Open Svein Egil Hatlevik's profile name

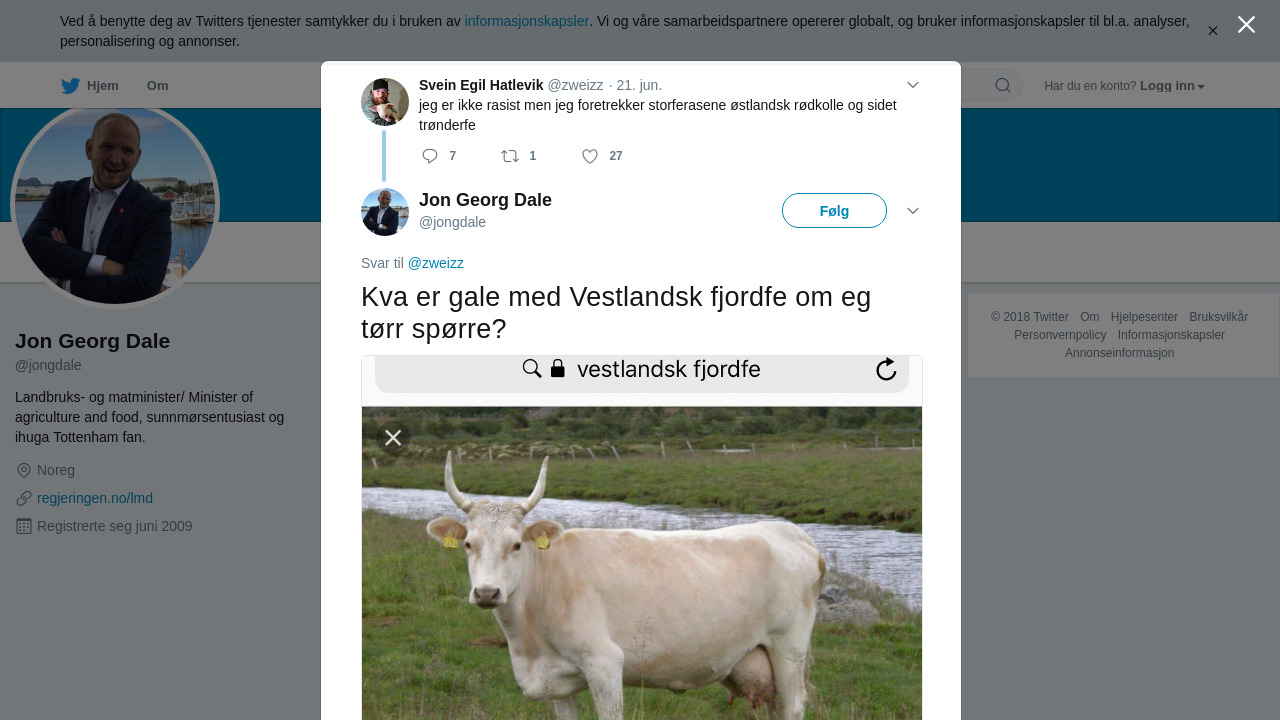point(481,85)
